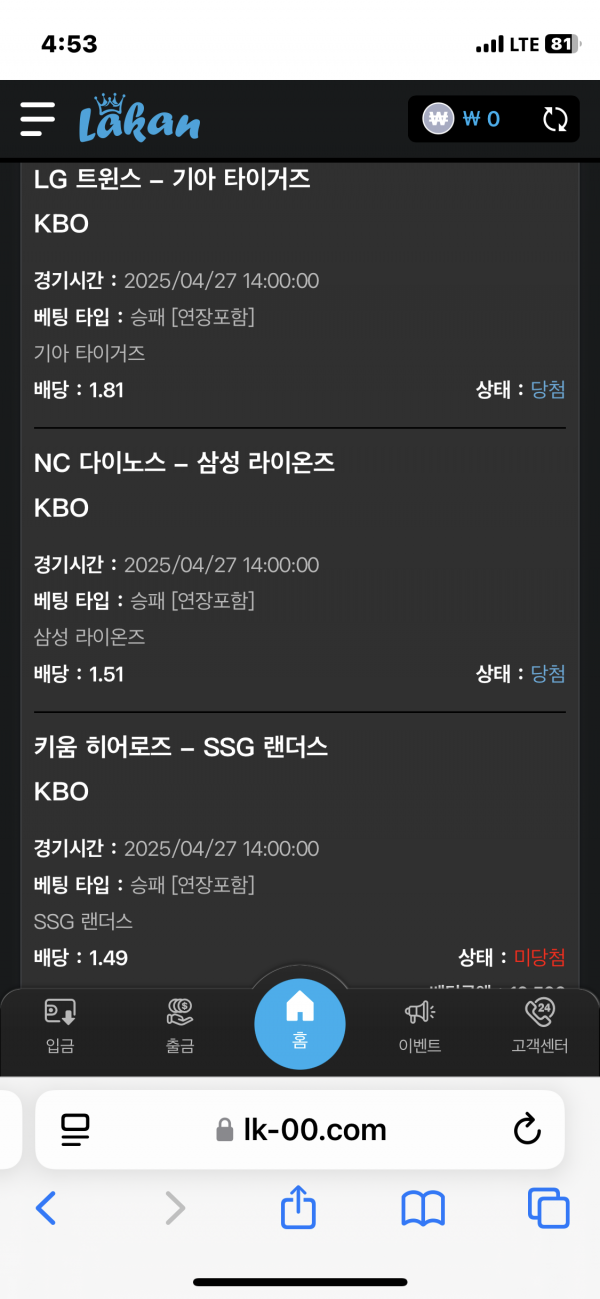The width and height of the screenshot is (600, 1299).
Task: Open the 입금 deposit tab
Action: [60, 1026]
